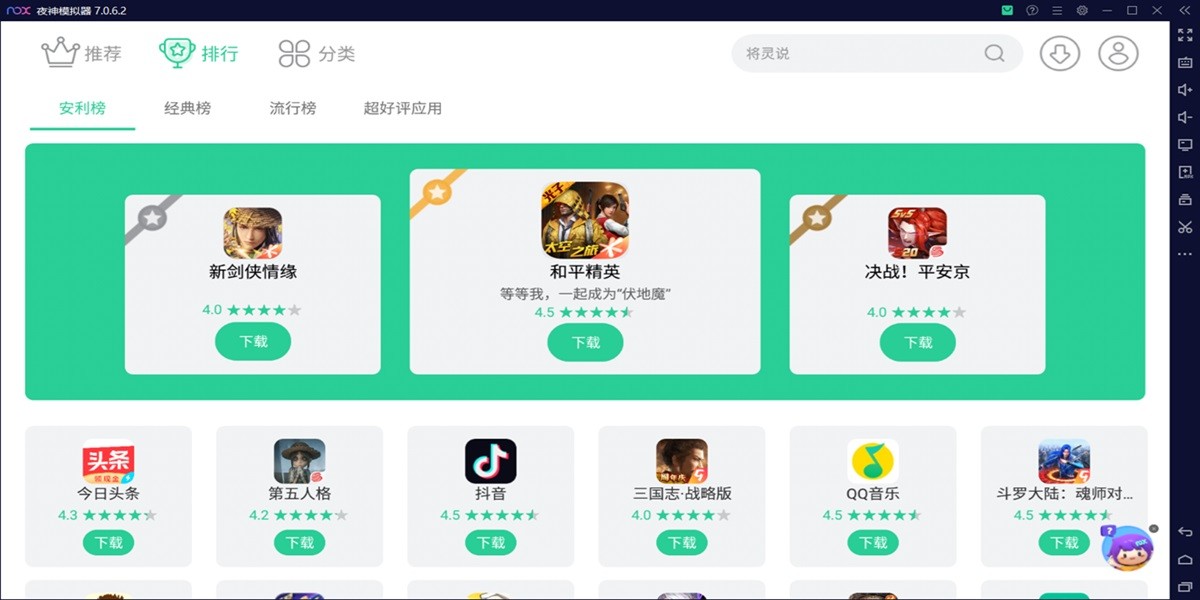Viewport: 1200px width, 600px height.
Task: Select the 超好评应用 tab
Action: (x=402, y=108)
